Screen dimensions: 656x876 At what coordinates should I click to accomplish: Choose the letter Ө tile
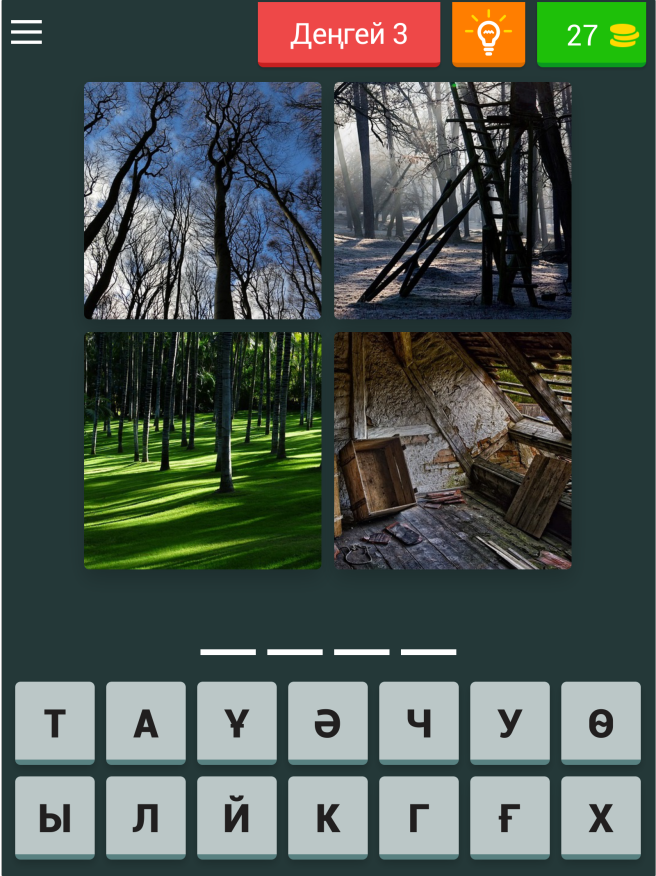tap(601, 723)
